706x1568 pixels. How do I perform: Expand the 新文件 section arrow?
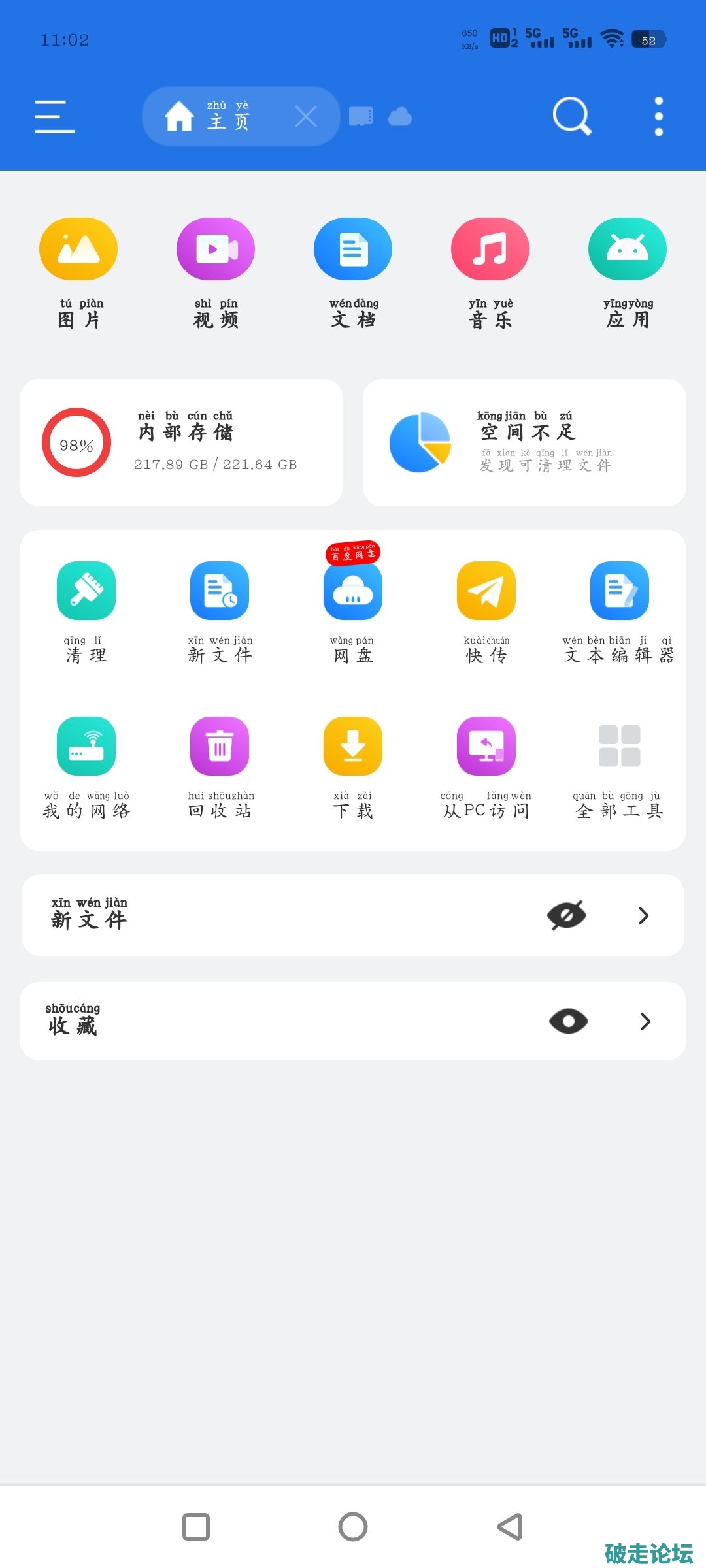click(643, 915)
